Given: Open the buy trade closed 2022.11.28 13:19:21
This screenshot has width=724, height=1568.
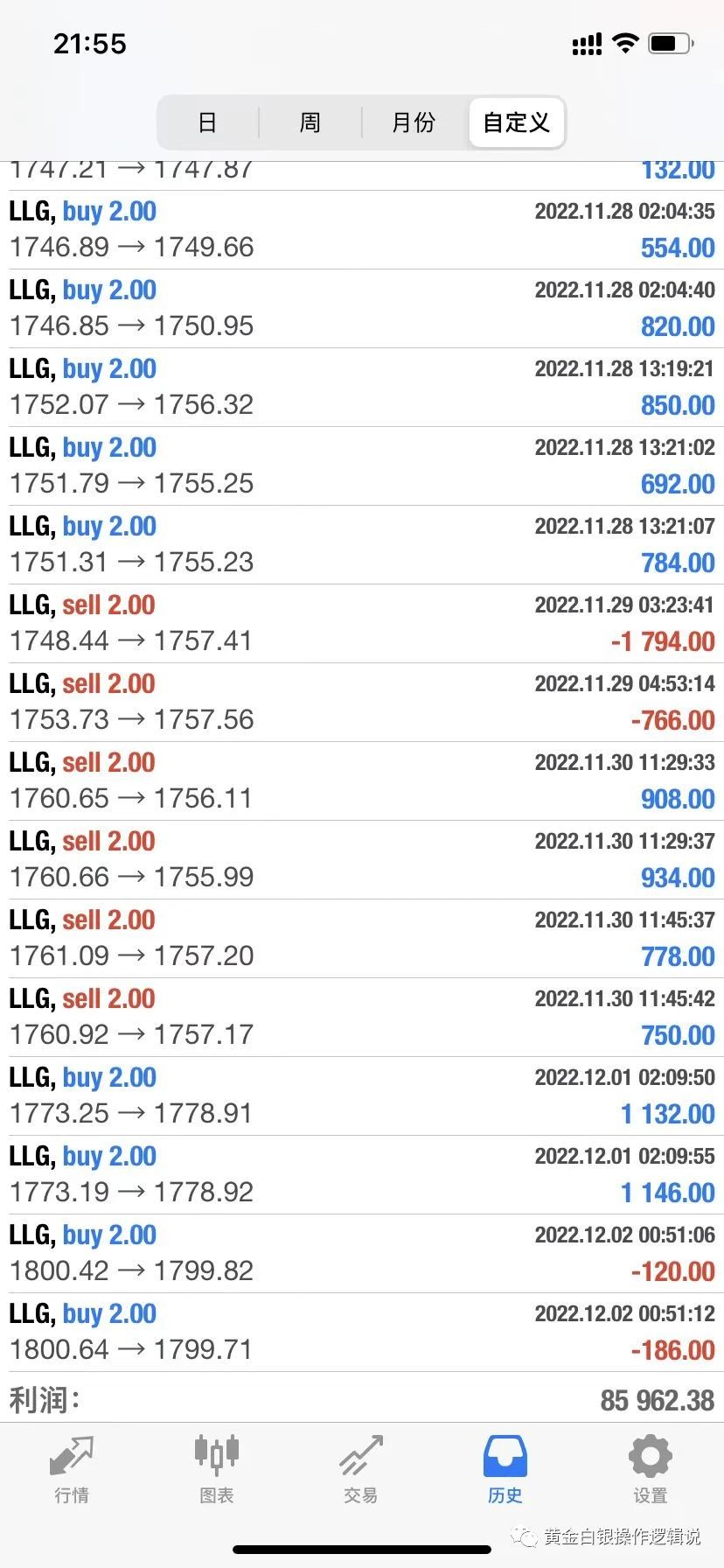Looking at the screenshot, I should tap(362, 388).
